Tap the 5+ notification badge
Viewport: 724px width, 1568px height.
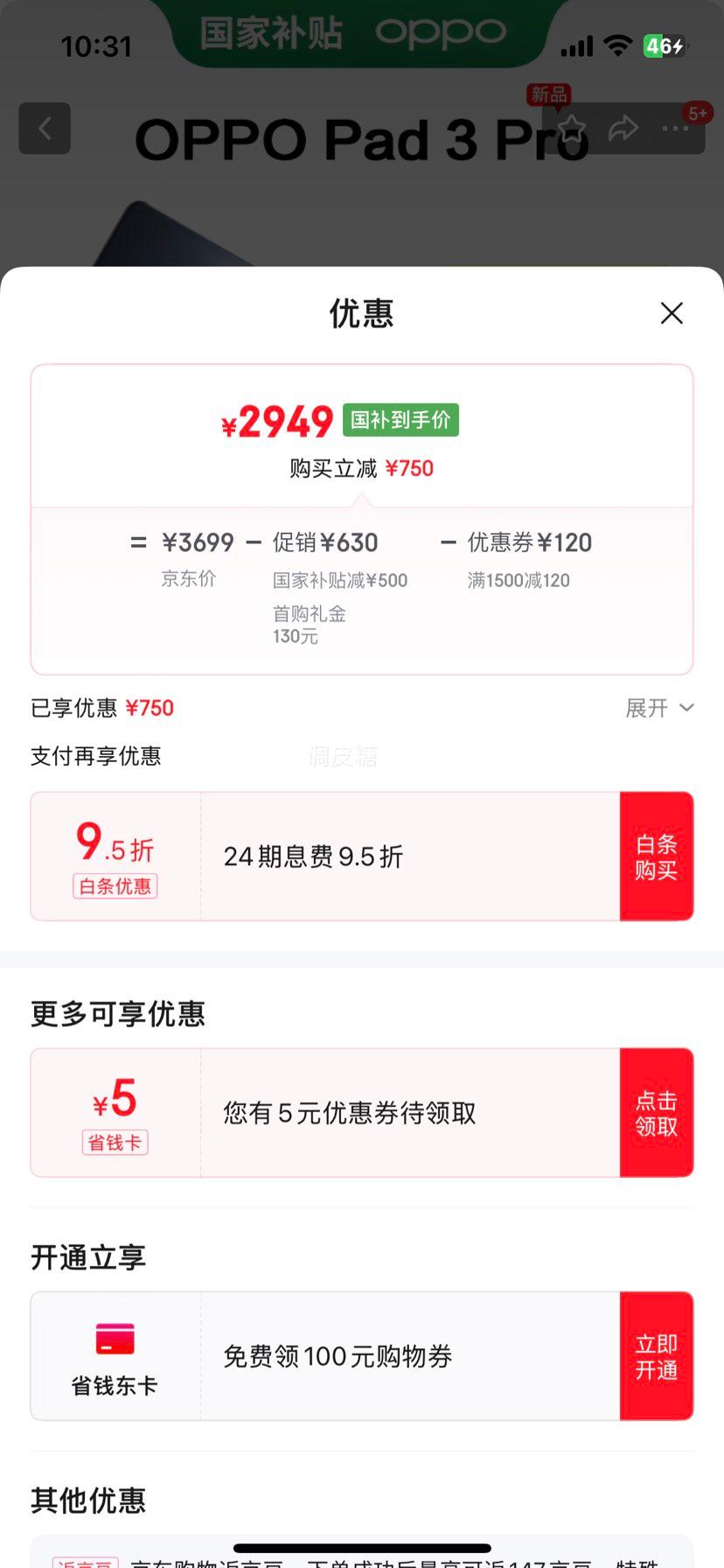[699, 113]
